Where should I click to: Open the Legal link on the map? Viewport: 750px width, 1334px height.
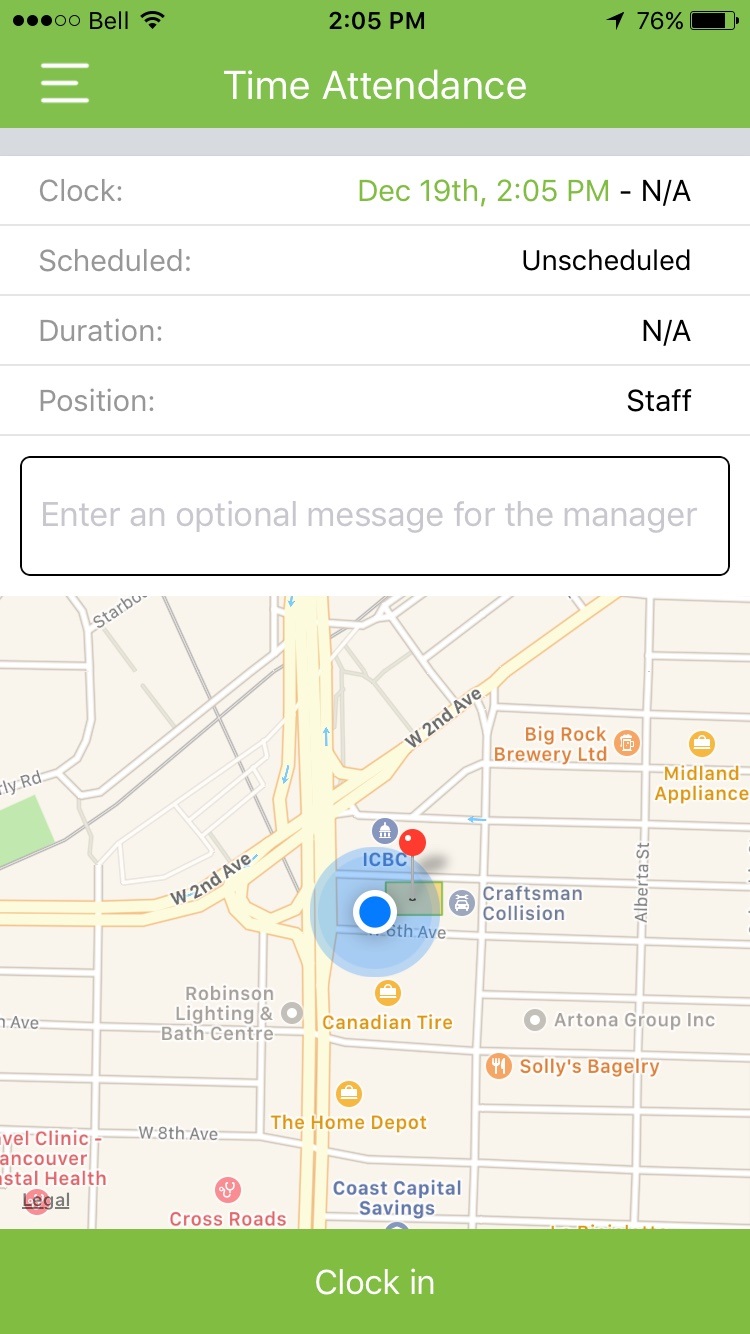tap(47, 1200)
